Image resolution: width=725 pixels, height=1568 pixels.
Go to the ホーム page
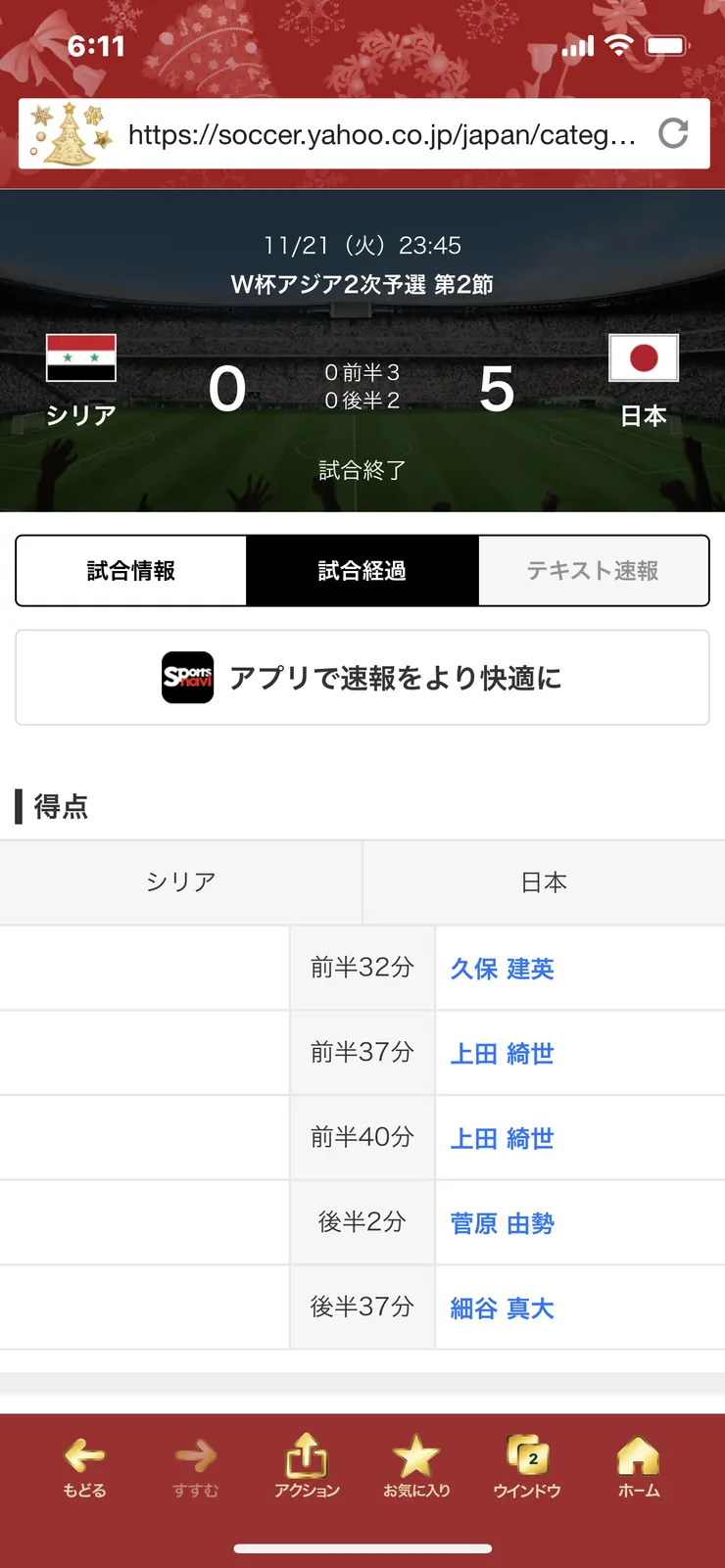coord(639,1466)
